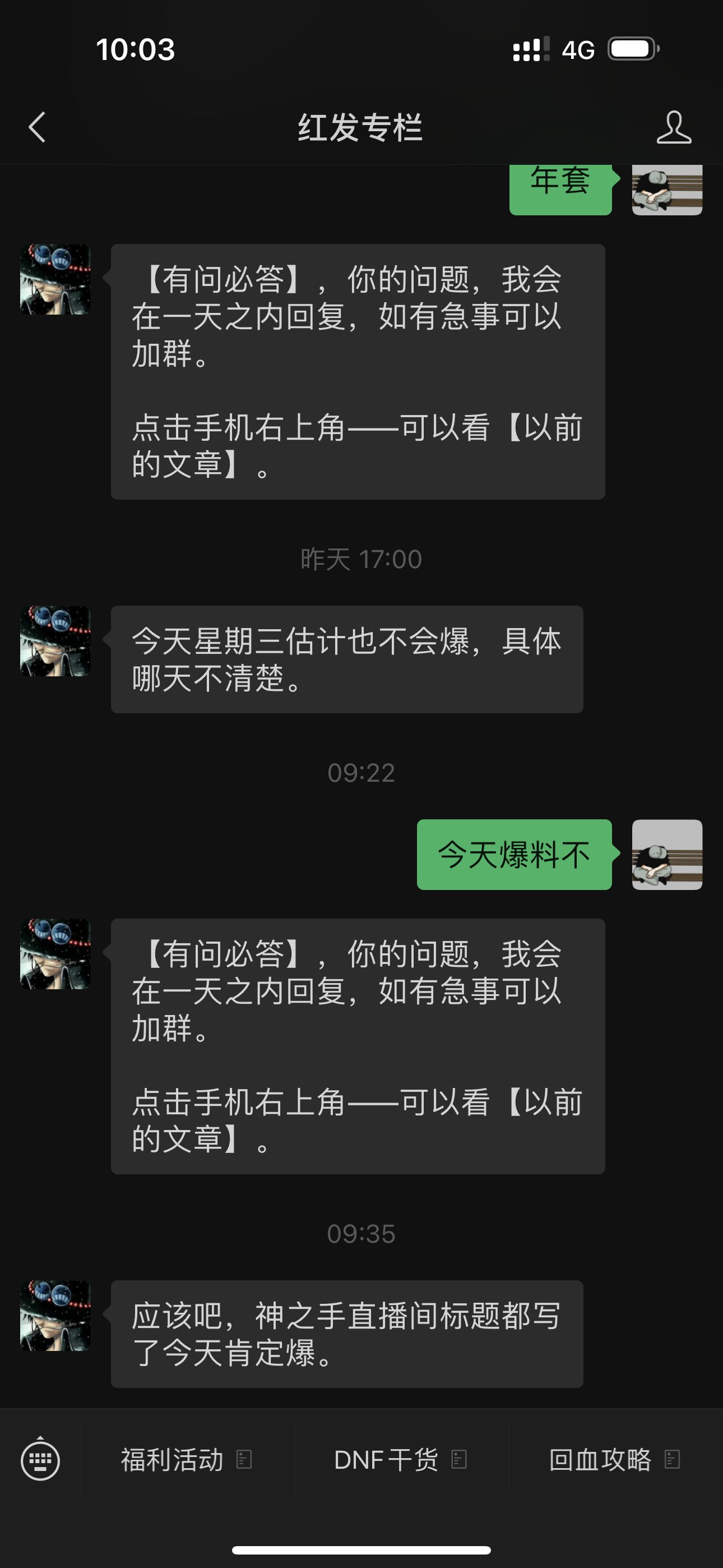723x1568 pixels.
Task: Tap the 09:22 timestamp label
Action: pos(361,773)
